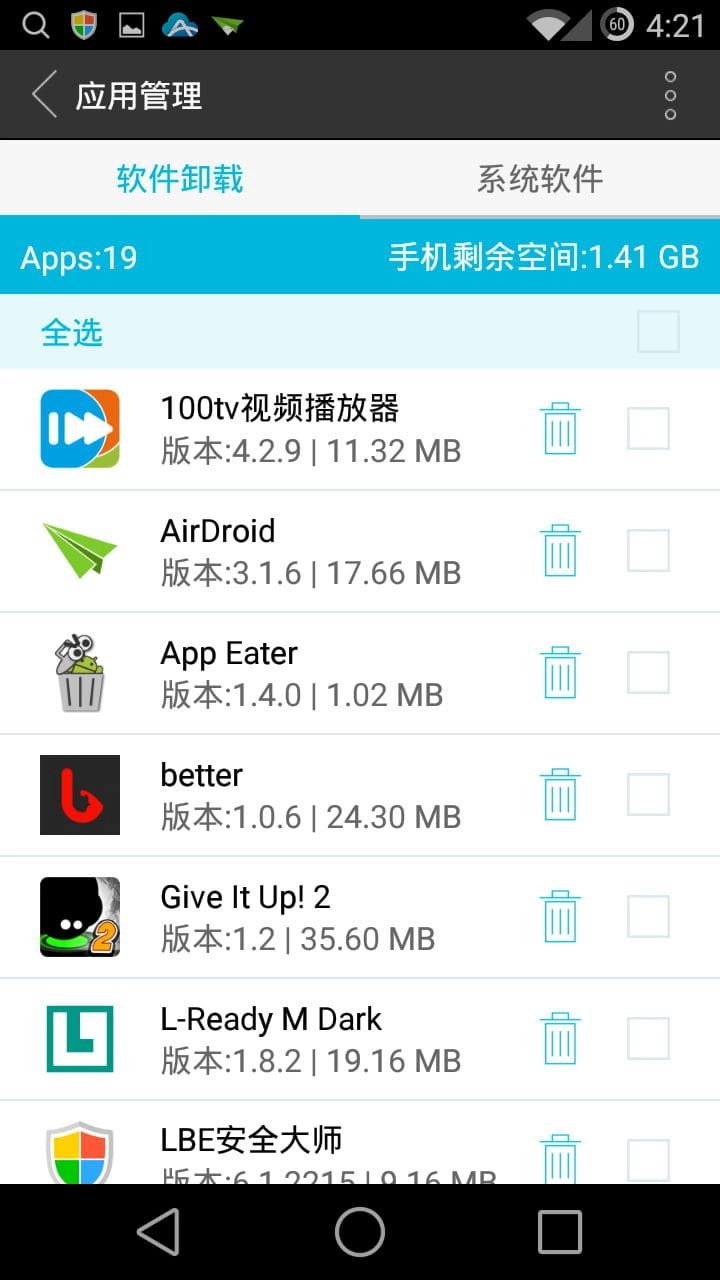Tap the trash icon for App Eater

coord(560,673)
